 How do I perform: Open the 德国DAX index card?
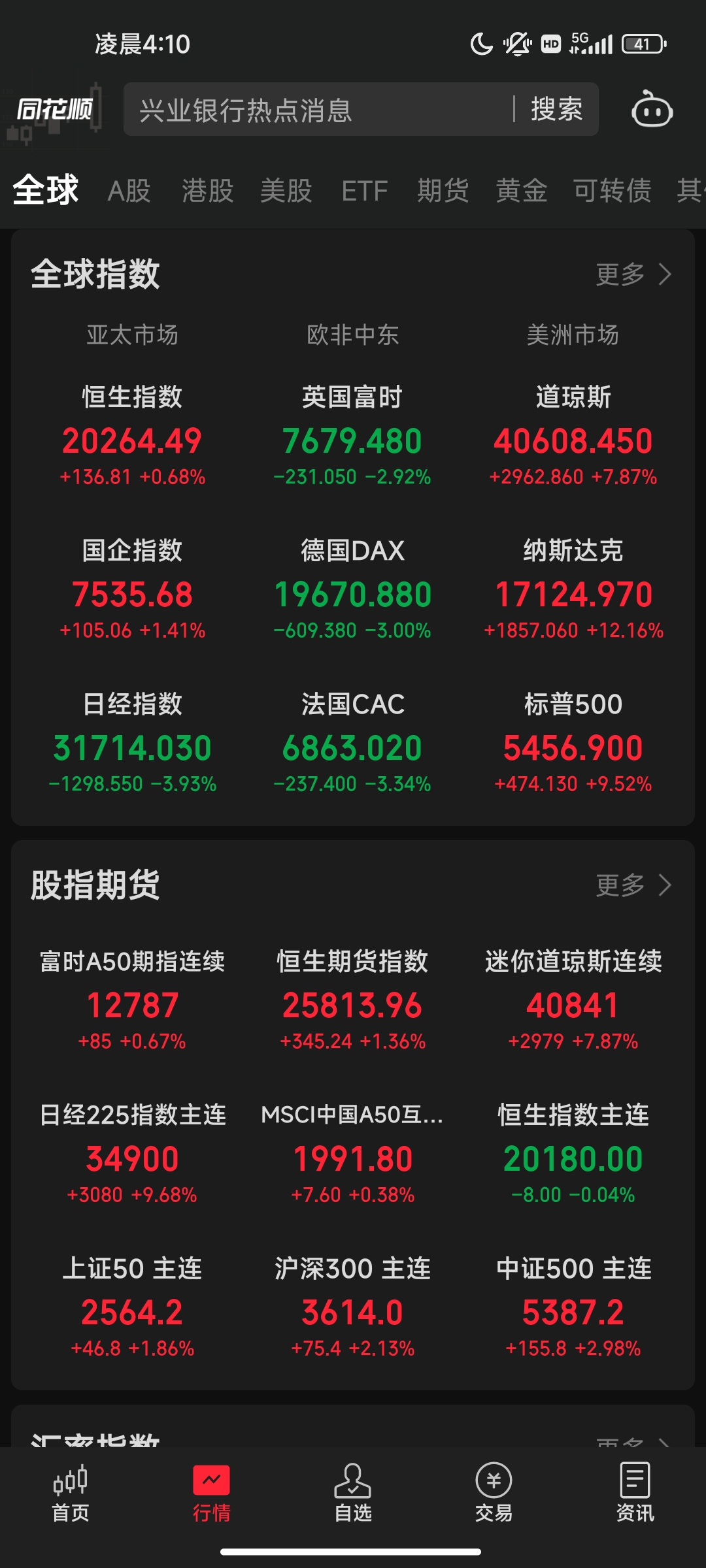click(x=352, y=588)
